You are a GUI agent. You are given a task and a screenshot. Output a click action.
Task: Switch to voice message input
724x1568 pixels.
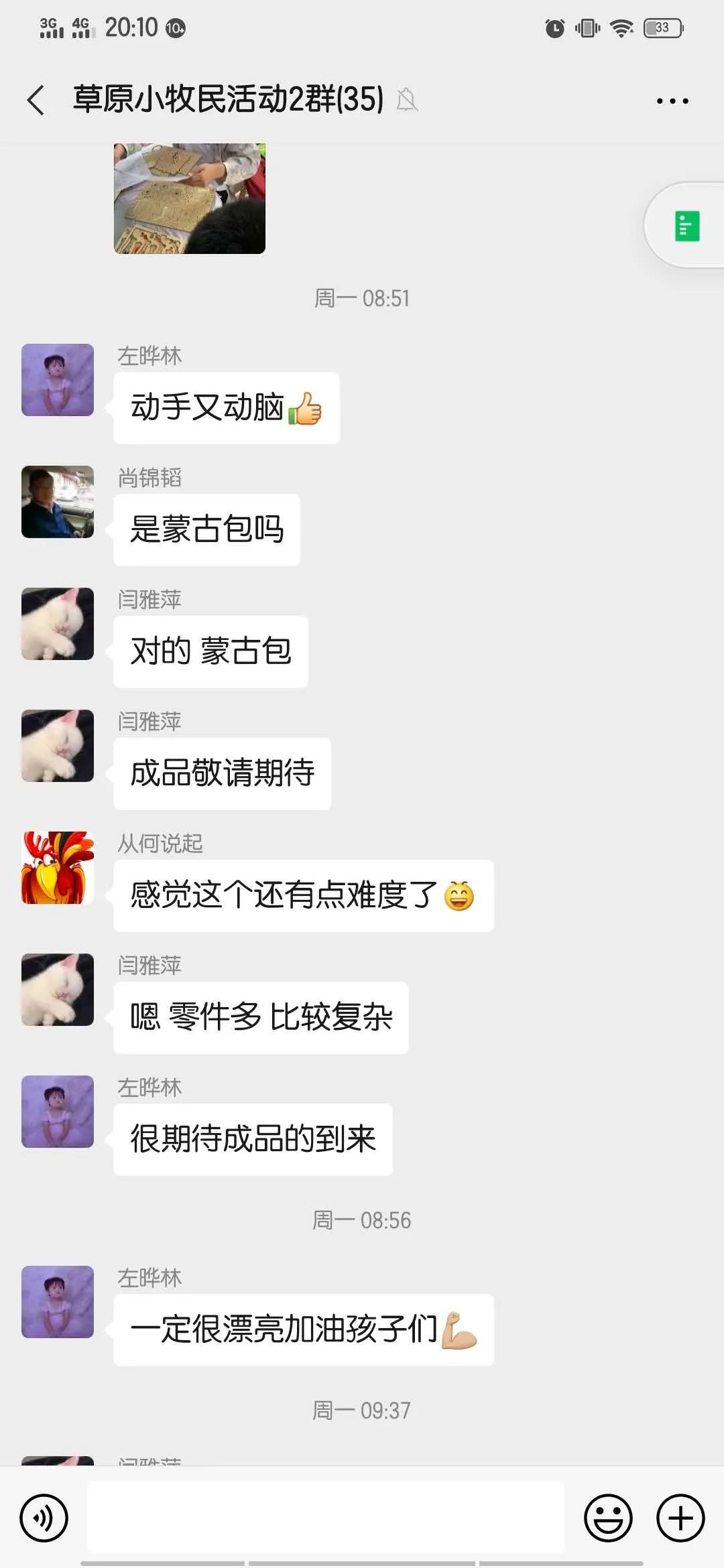pyautogui.click(x=44, y=1518)
